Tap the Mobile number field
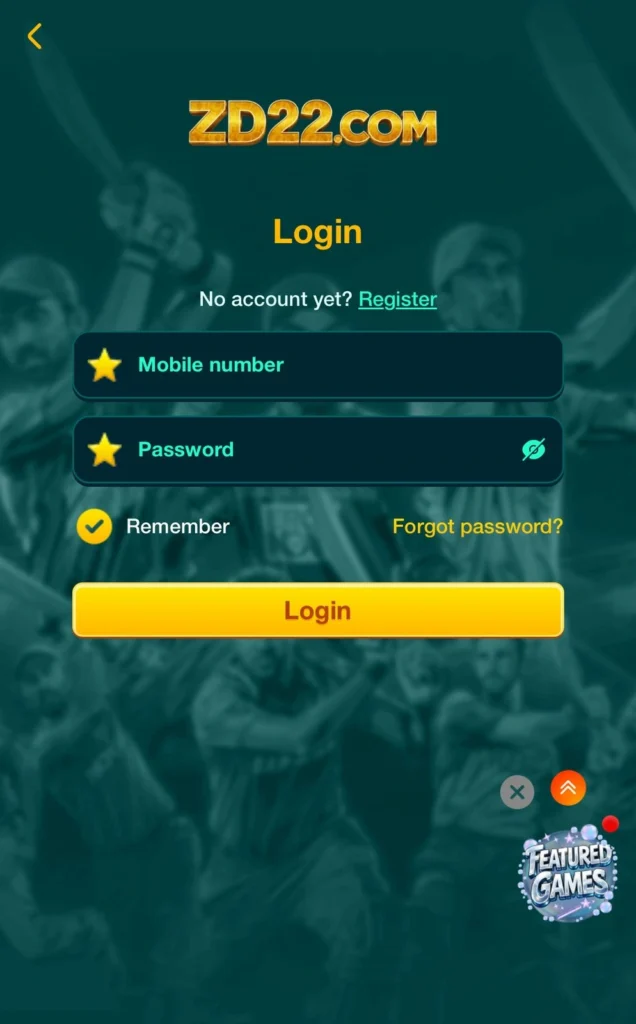Viewport: 636px width, 1024px height. (330, 365)
